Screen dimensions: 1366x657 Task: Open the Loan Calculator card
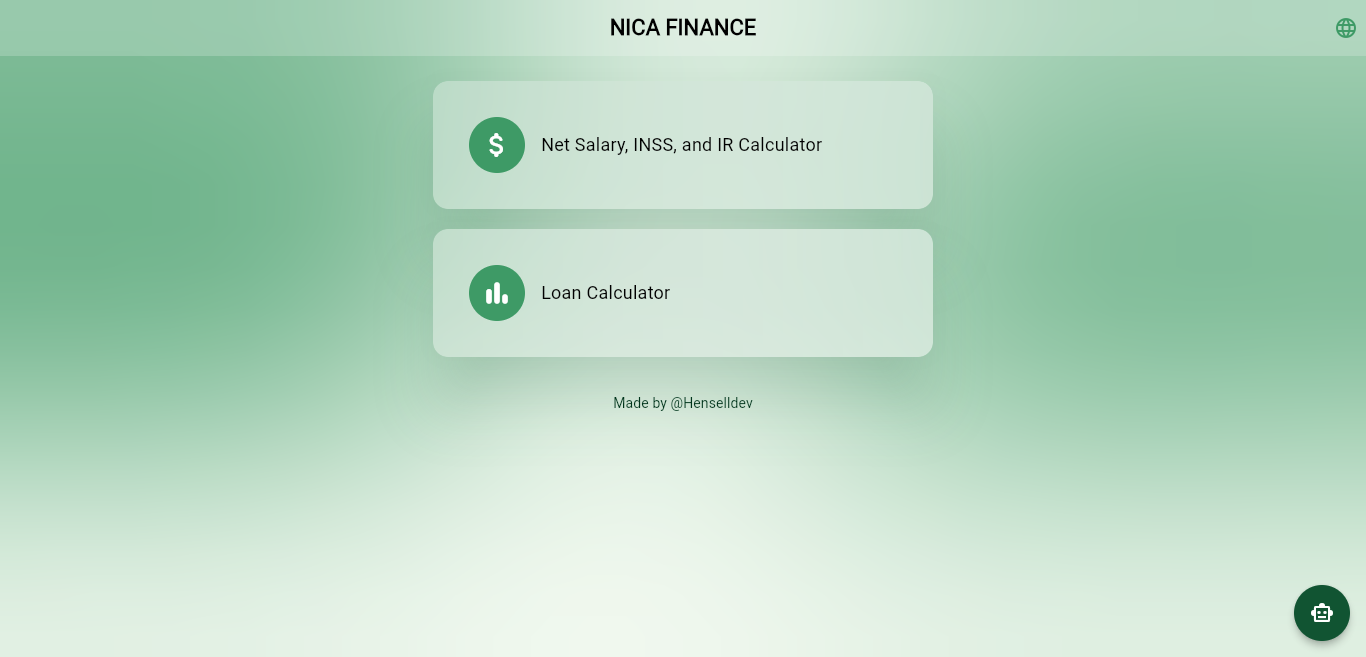point(682,293)
